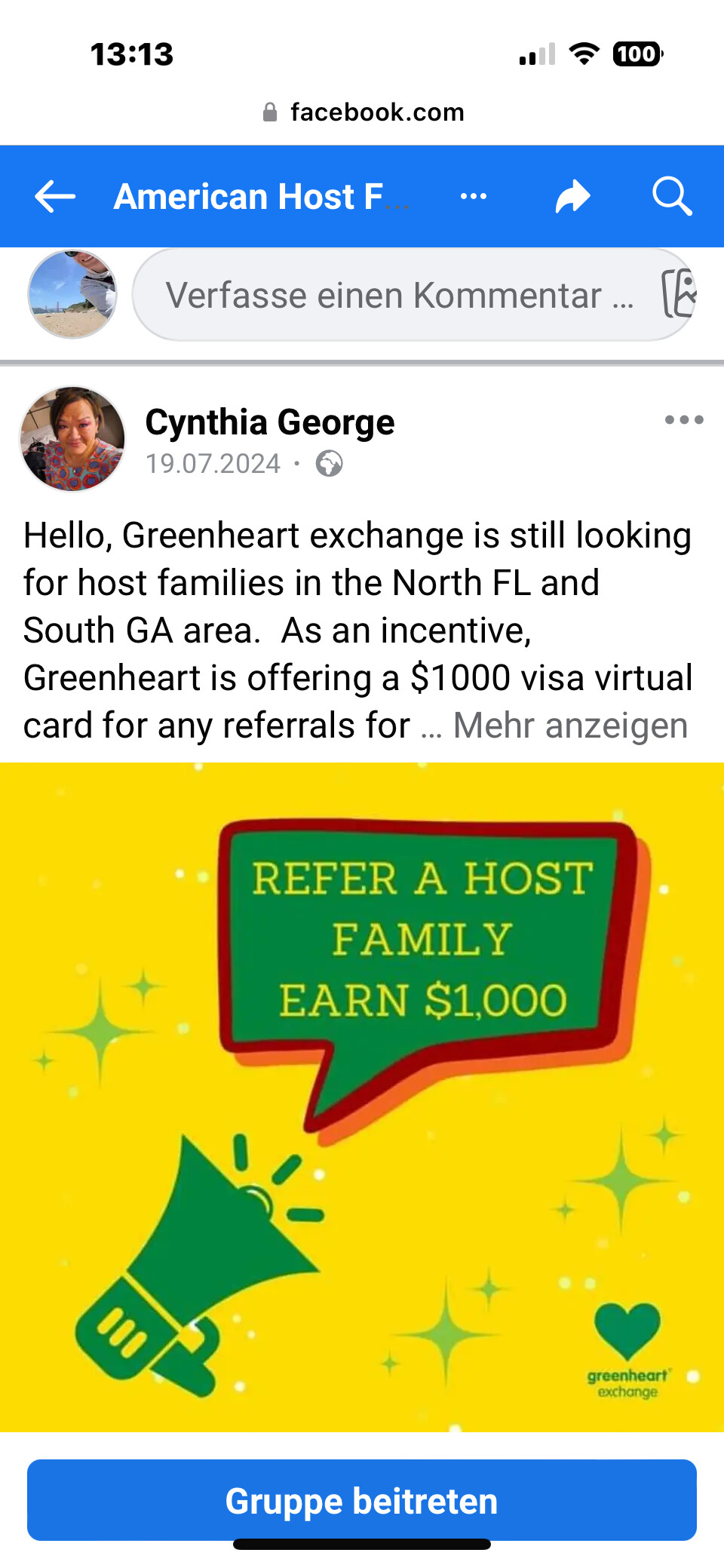Open post options menu for Cynthia's post
This screenshot has width=724, height=1568.
pyautogui.click(x=684, y=420)
